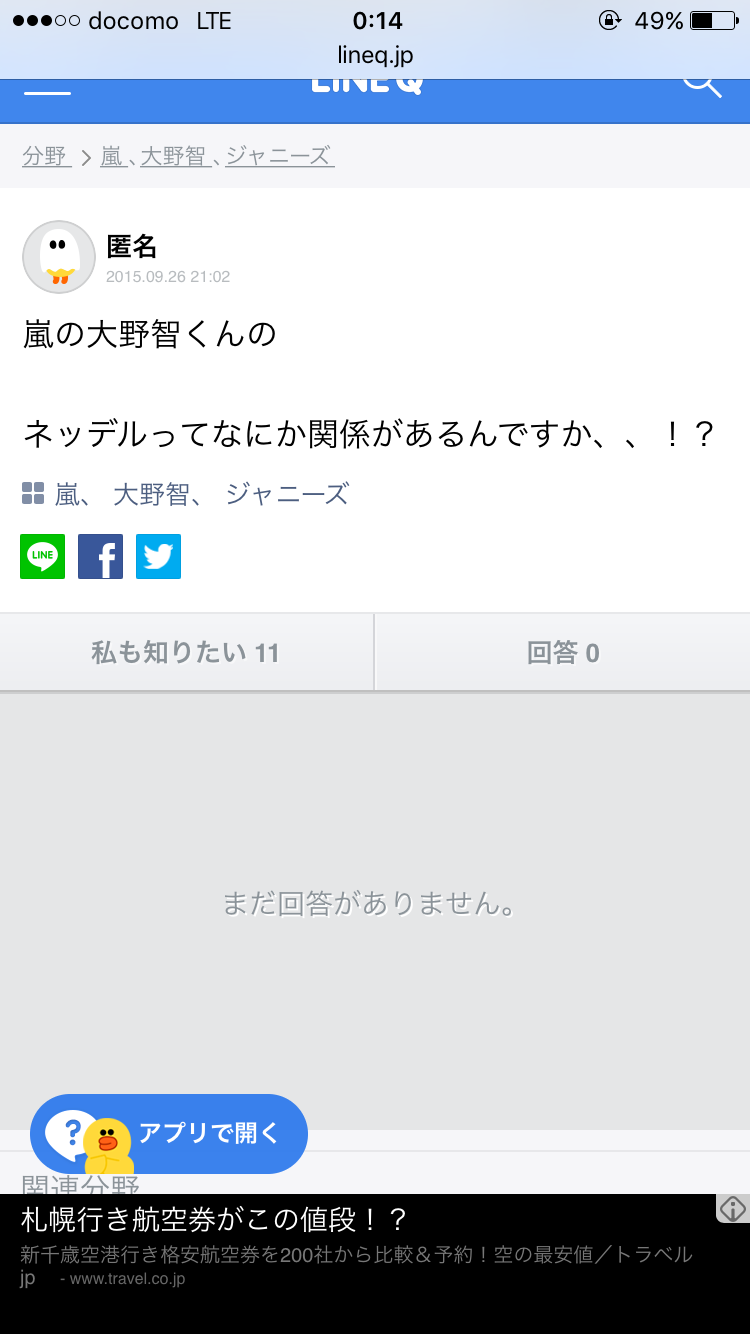Tap the アプリで開く button
This screenshot has height=1334, width=750.
point(170,1133)
